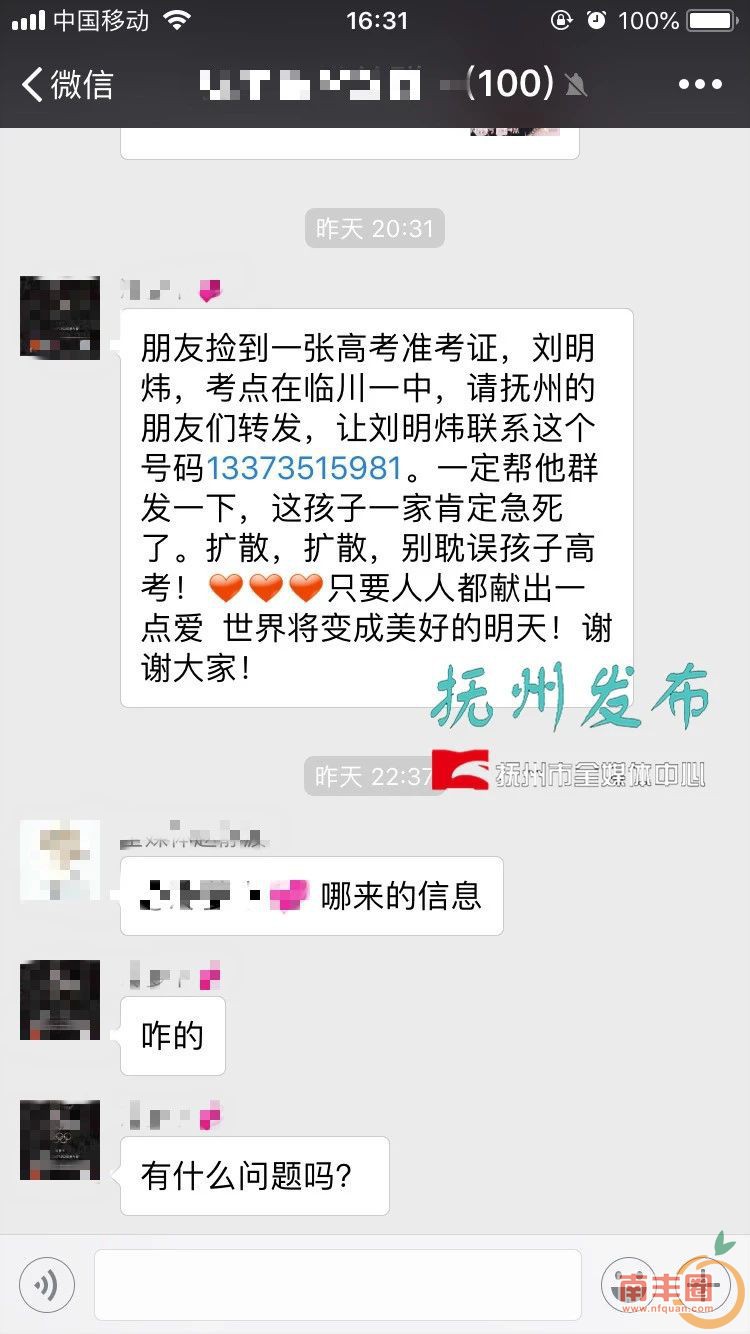Image resolution: width=750 pixels, height=1334 pixels.
Task: Open avatar of the sender asking 哪来的信息
Action: [x=60, y=860]
